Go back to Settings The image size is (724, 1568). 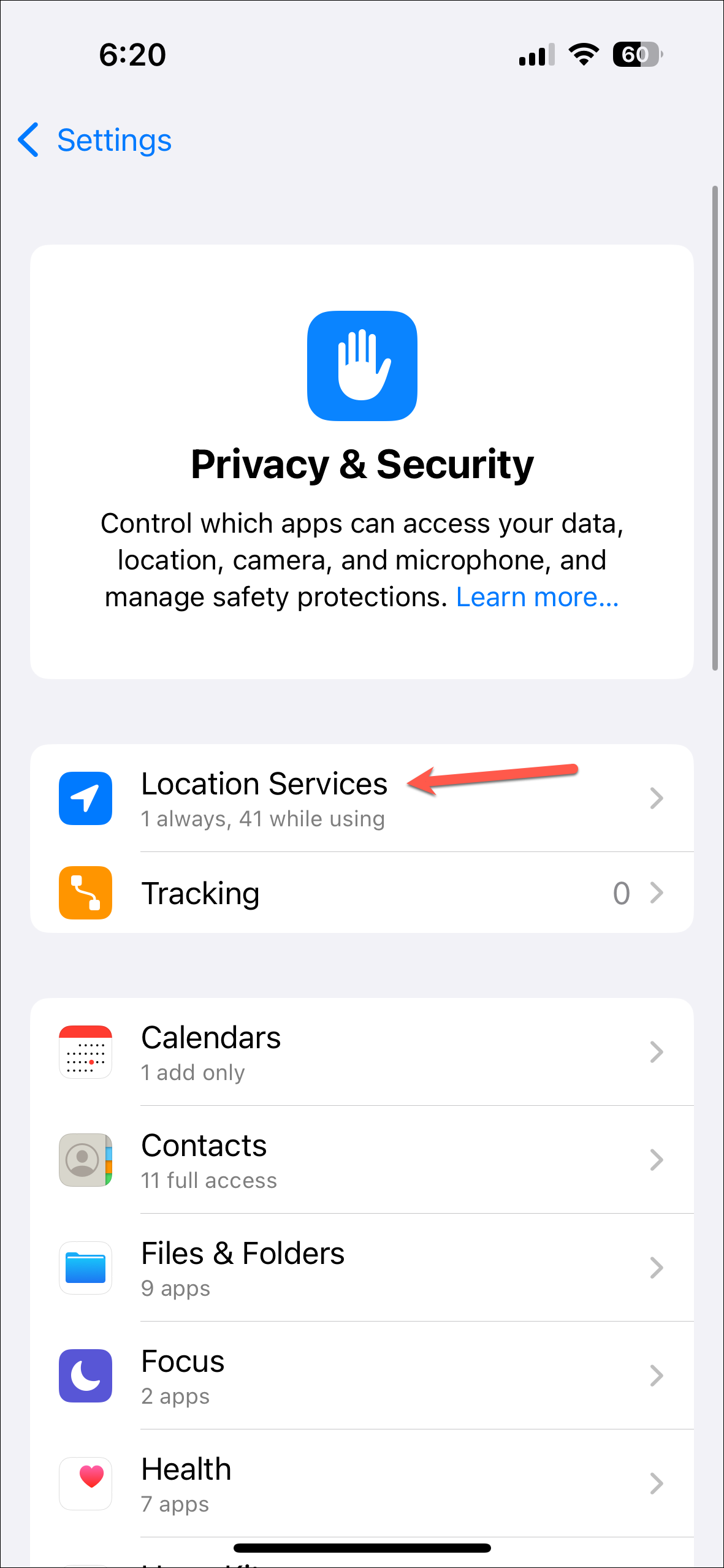[95, 140]
